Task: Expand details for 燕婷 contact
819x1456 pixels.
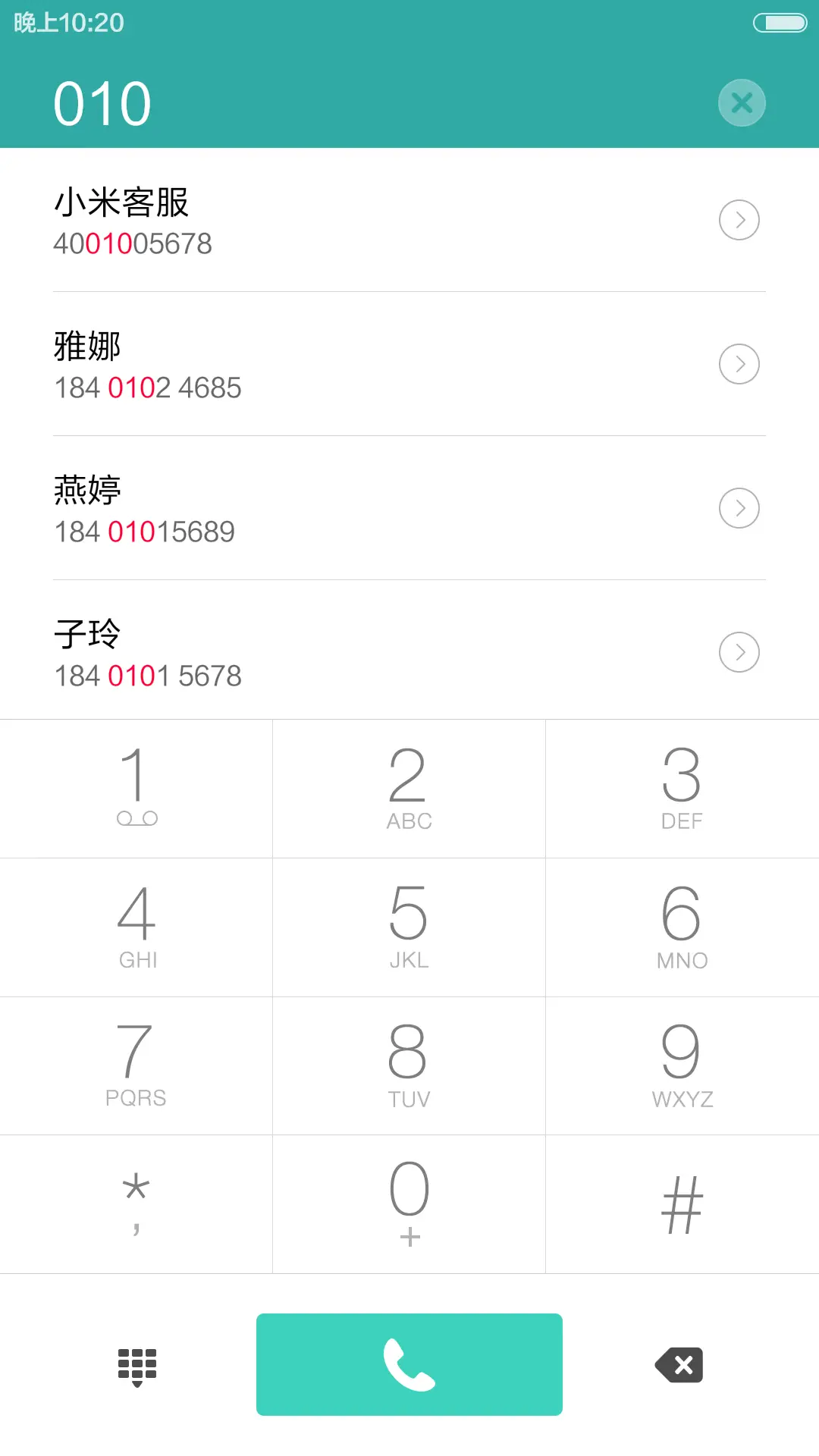Action: point(739,508)
